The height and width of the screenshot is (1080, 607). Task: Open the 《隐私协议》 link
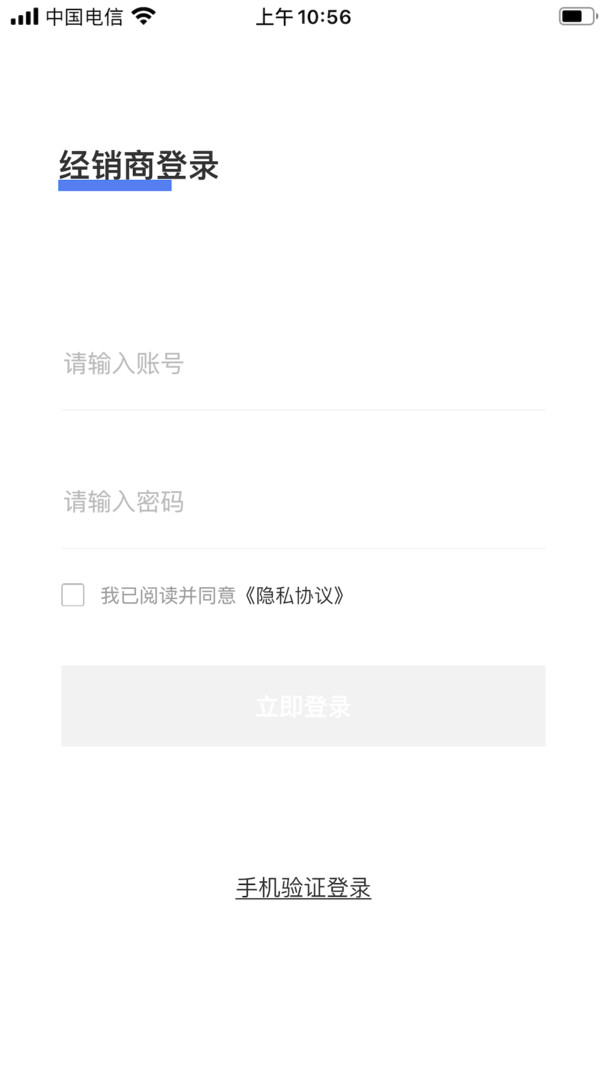click(x=294, y=595)
